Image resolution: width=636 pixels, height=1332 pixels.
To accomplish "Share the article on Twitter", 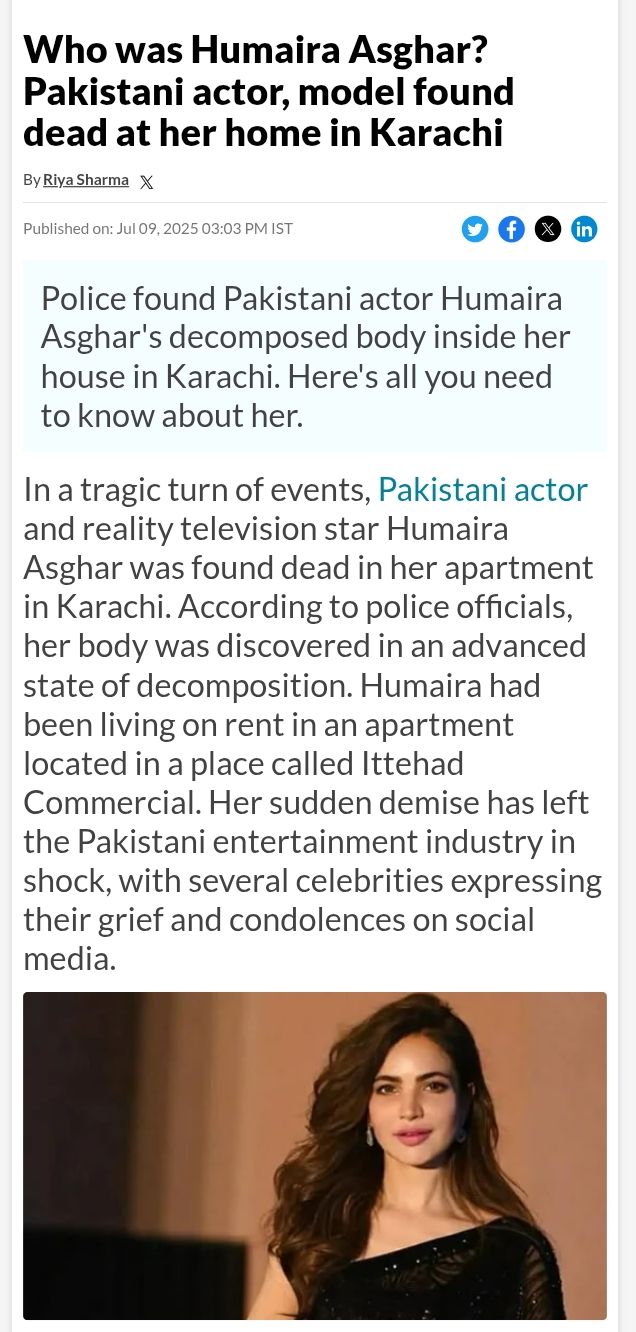I will pyautogui.click(x=475, y=229).
